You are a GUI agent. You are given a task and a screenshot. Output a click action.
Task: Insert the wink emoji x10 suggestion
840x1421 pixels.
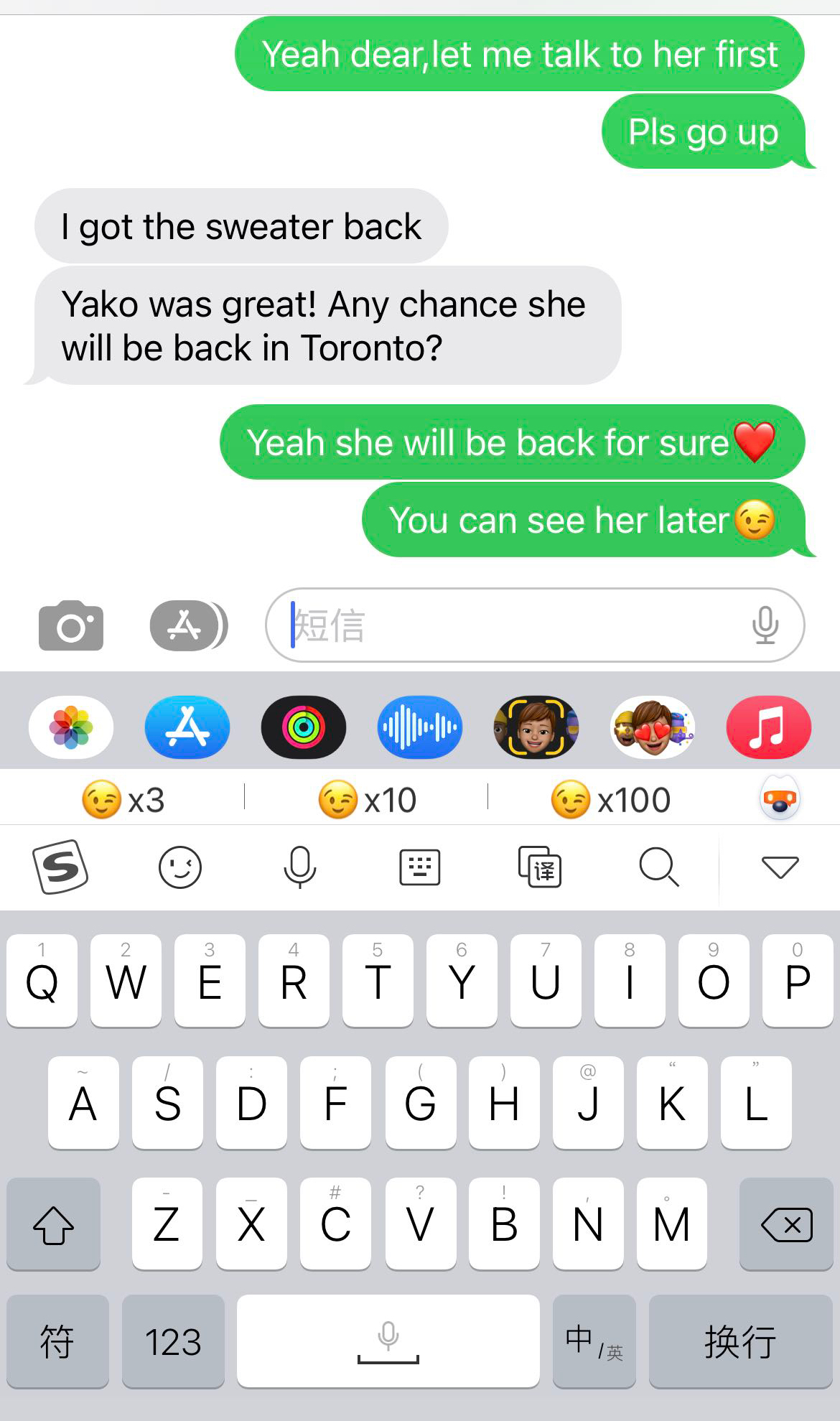(x=367, y=799)
